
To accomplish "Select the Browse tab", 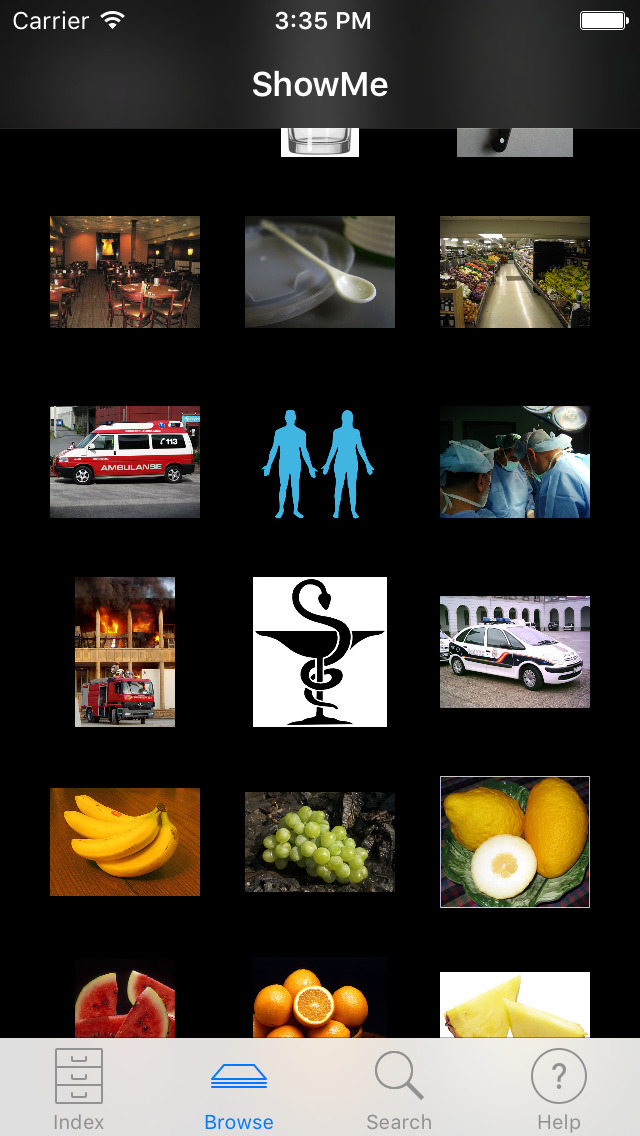I will (x=238, y=1088).
